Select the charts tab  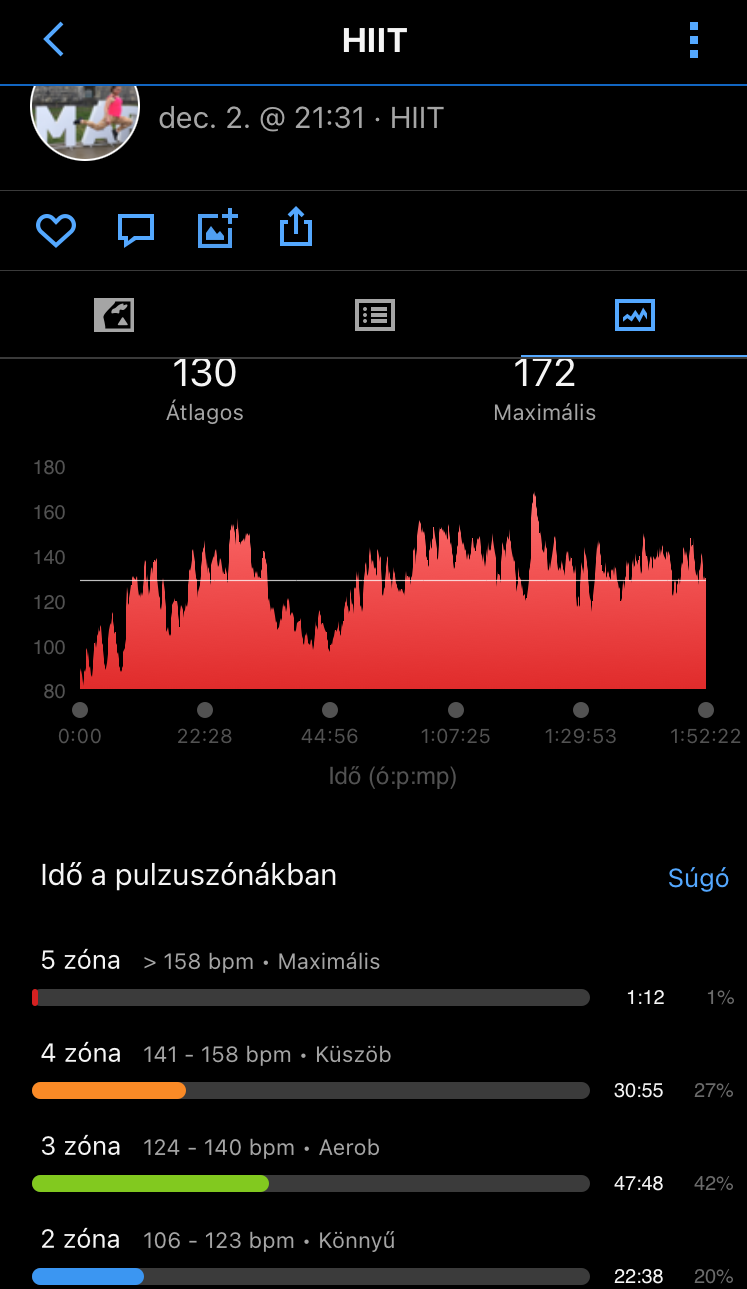point(634,315)
